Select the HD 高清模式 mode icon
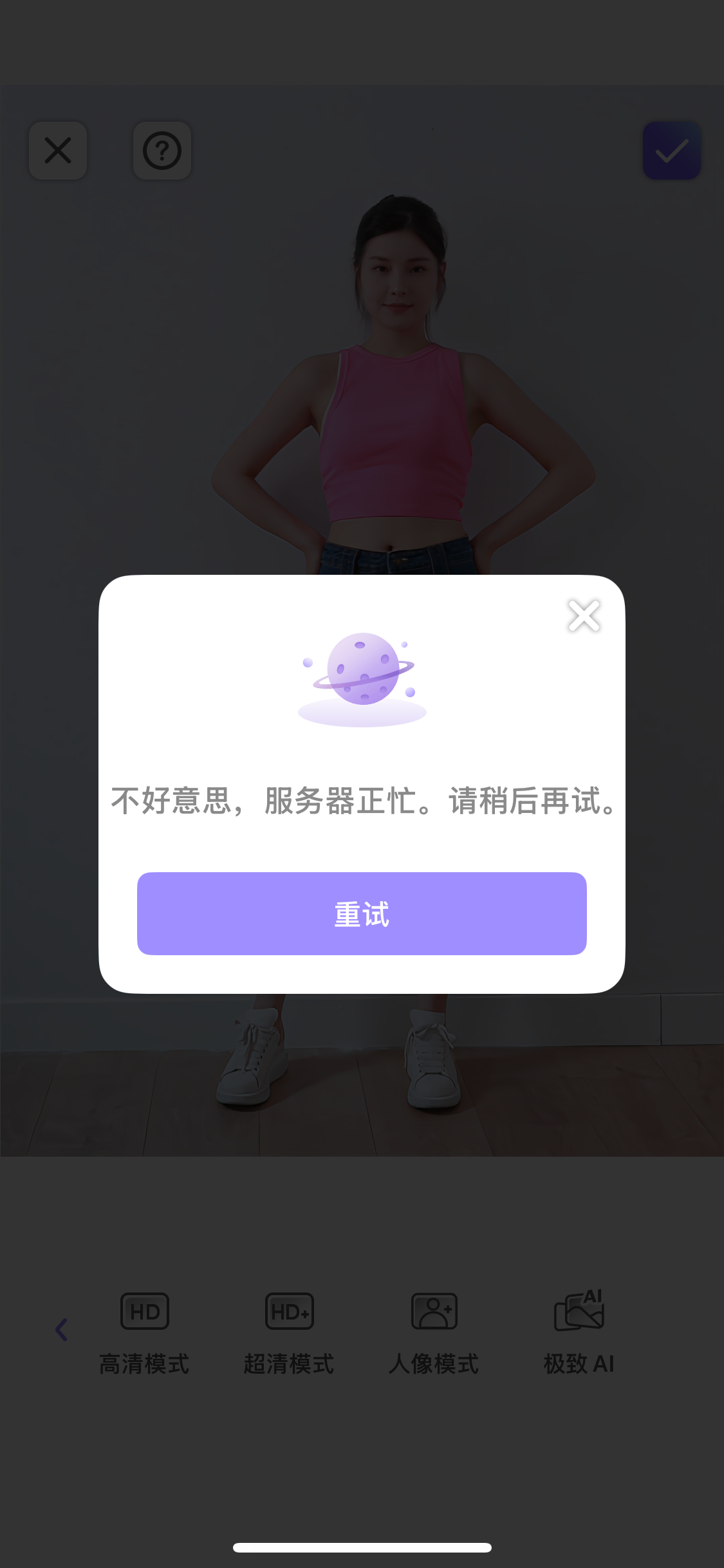This screenshot has width=724, height=1568. point(145,1311)
